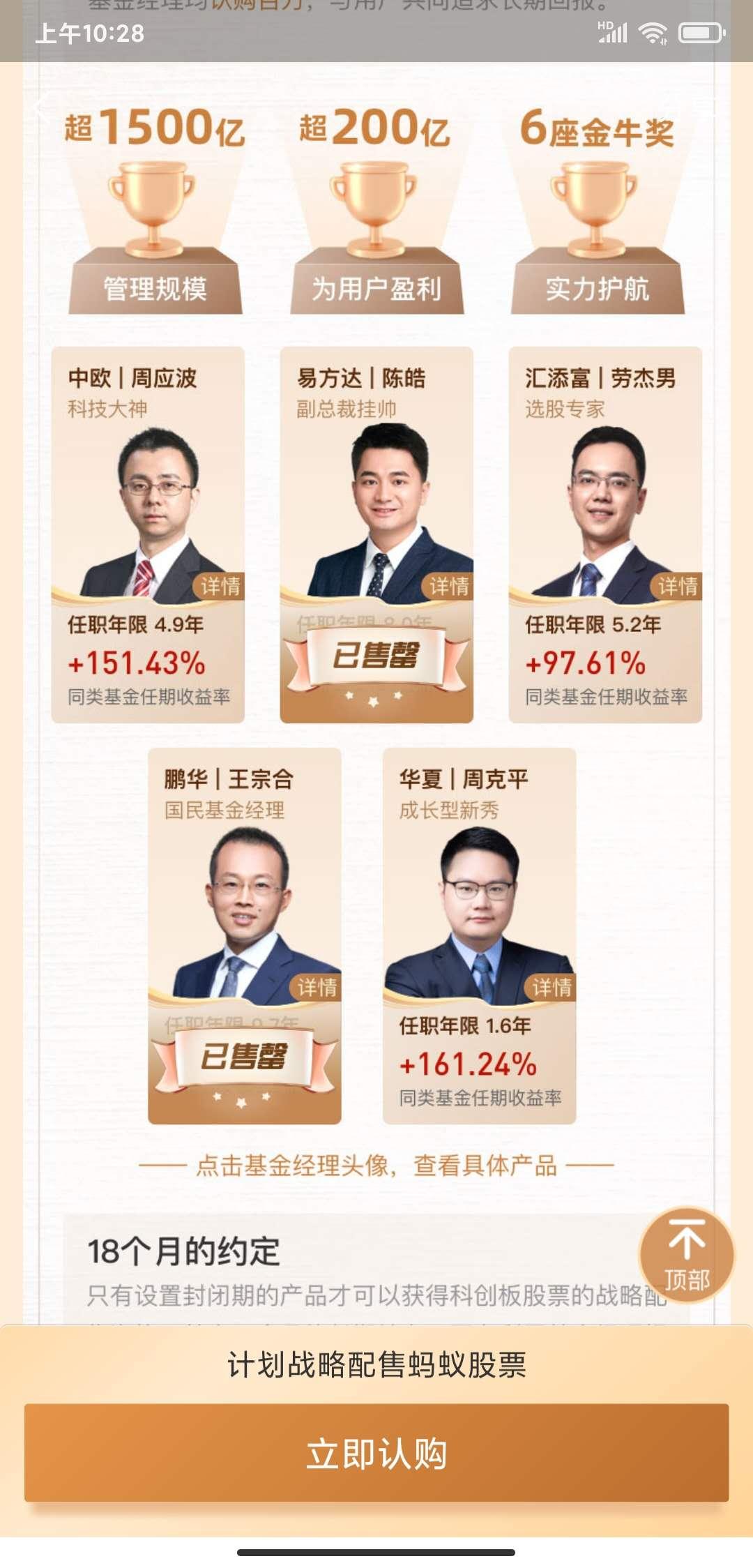View 详情 for 陈皓
This screenshot has width=753, height=1568.
click(x=448, y=587)
